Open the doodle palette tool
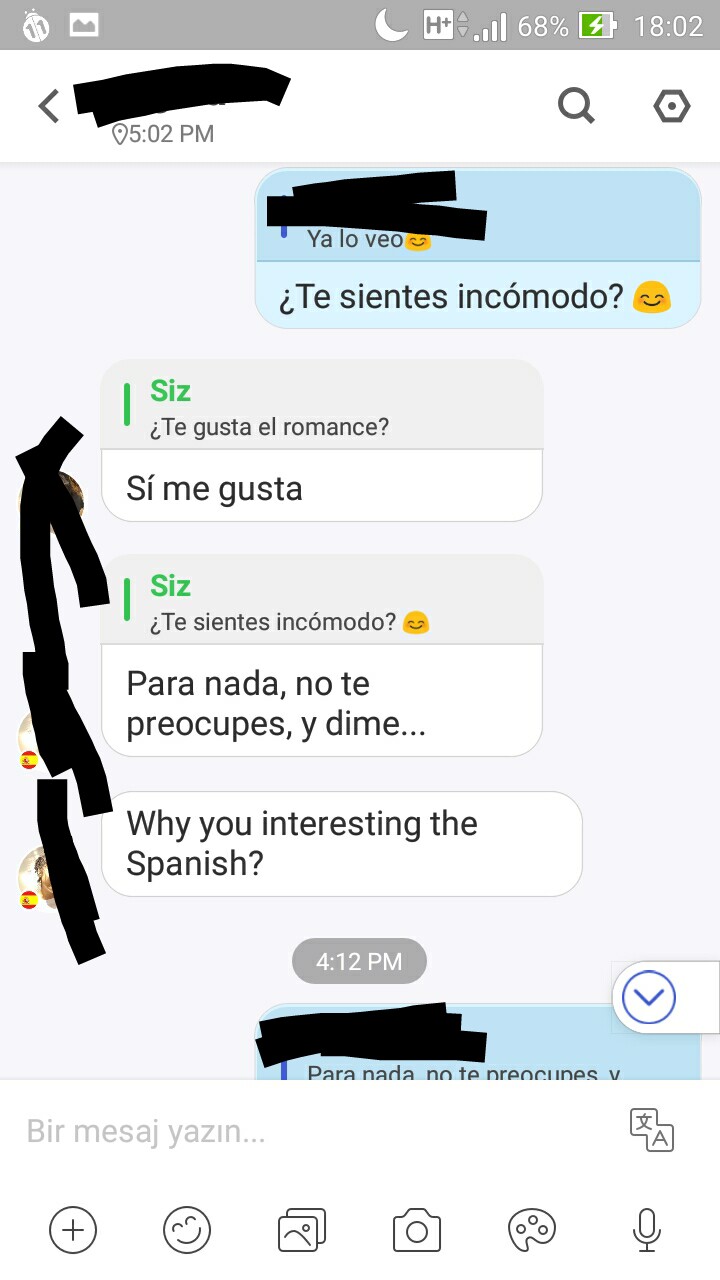720x1280 pixels. pos(532,1229)
